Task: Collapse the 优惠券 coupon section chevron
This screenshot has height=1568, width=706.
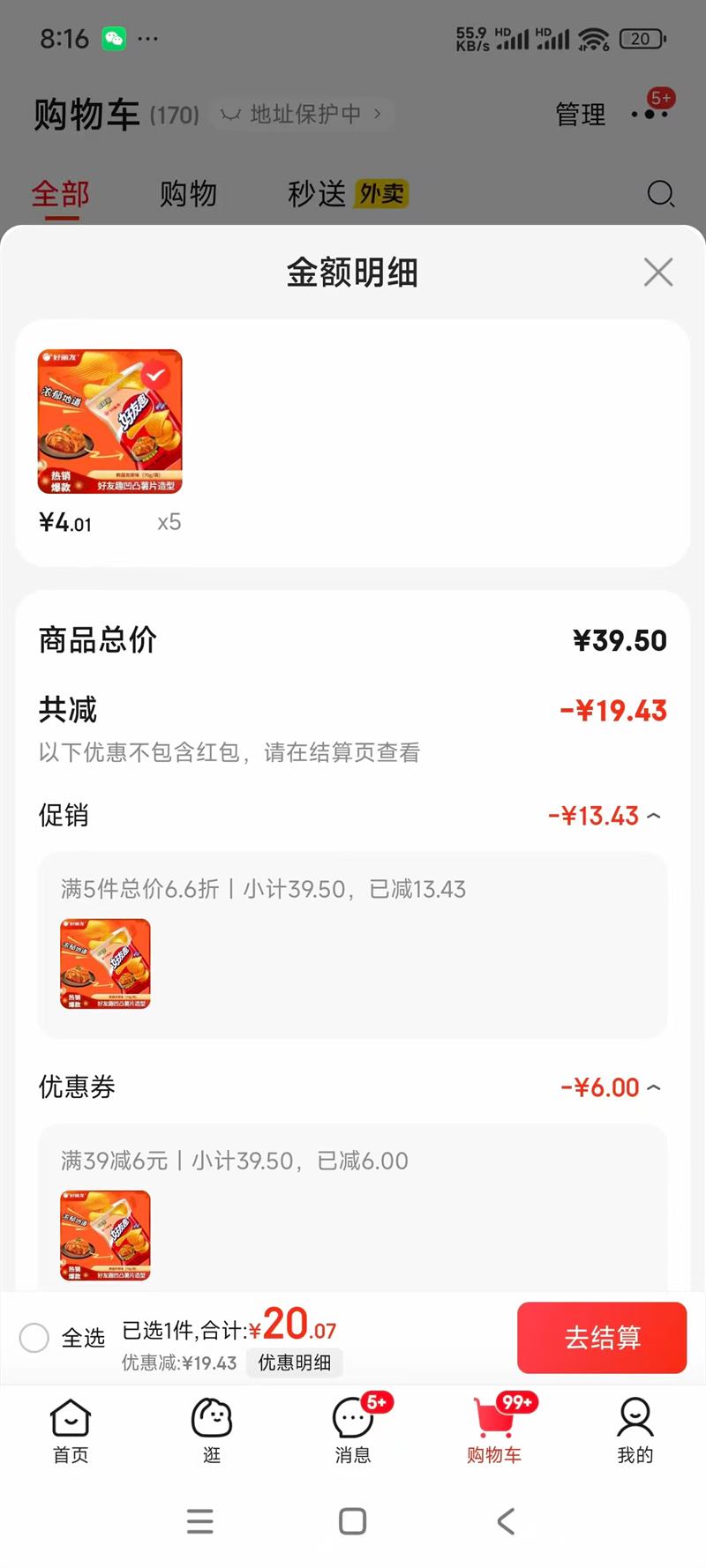Action: [653, 1087]
